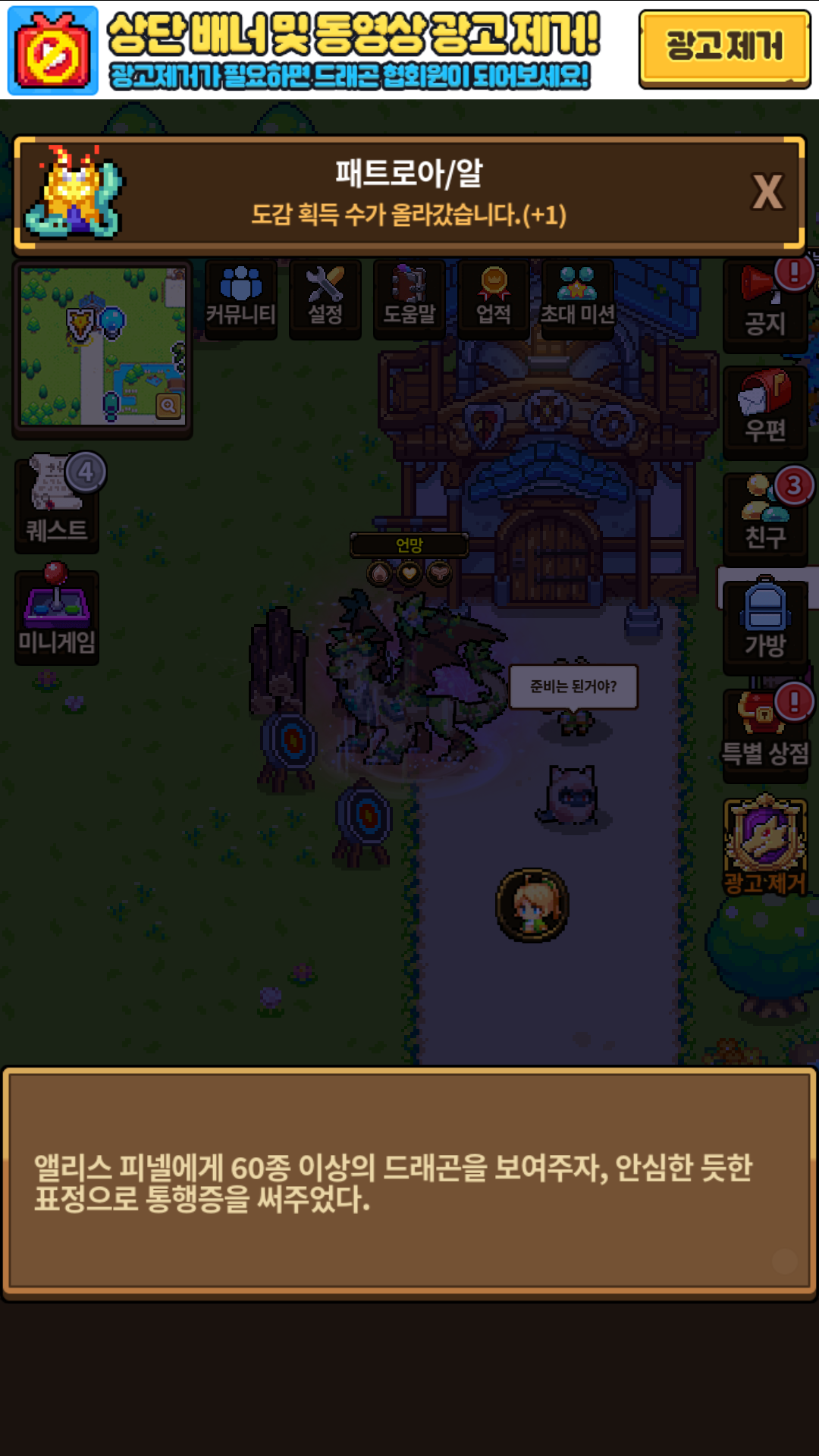This screenshot has height=1456, width=819.
Task: View 업적 achievements
Action: point(494,297)
